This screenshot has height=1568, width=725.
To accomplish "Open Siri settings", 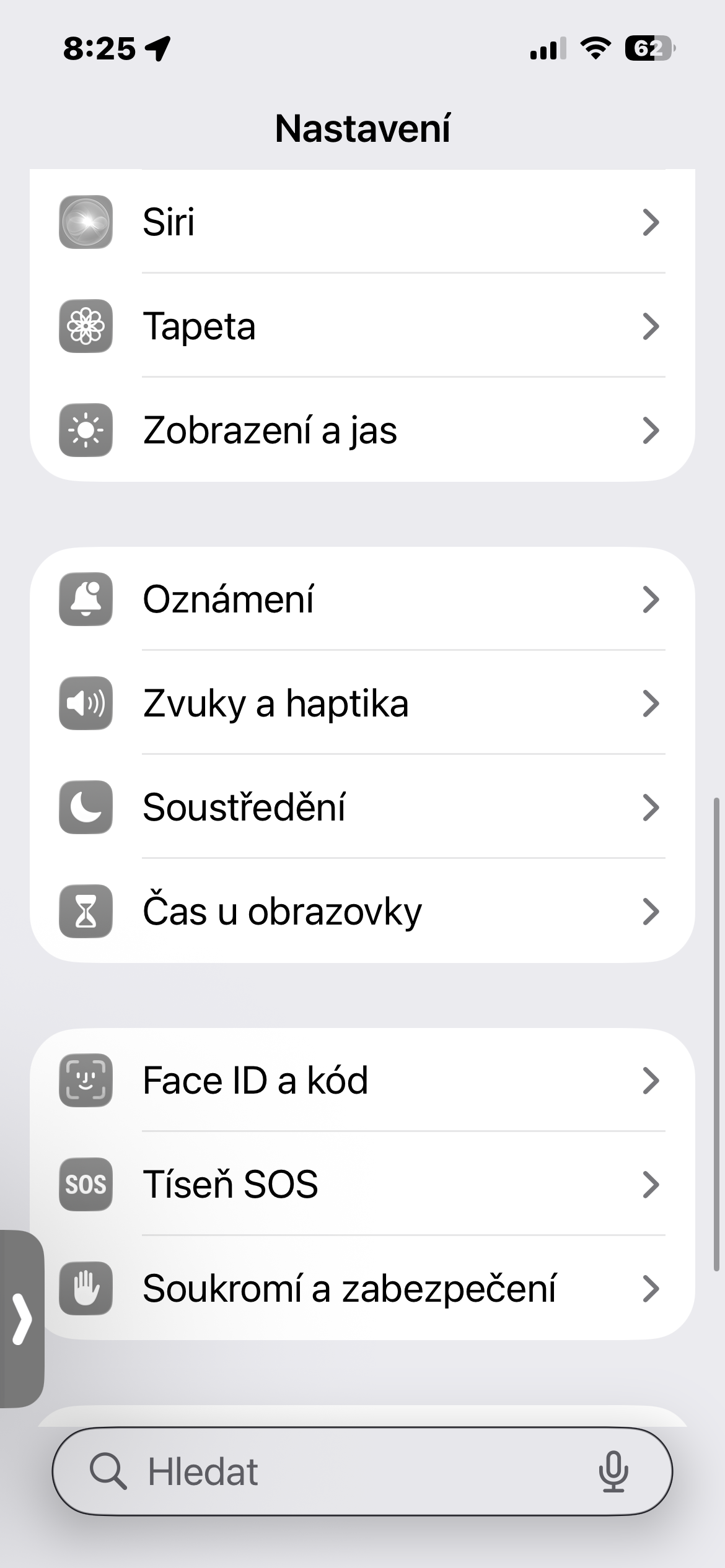I will pos(362,222).
